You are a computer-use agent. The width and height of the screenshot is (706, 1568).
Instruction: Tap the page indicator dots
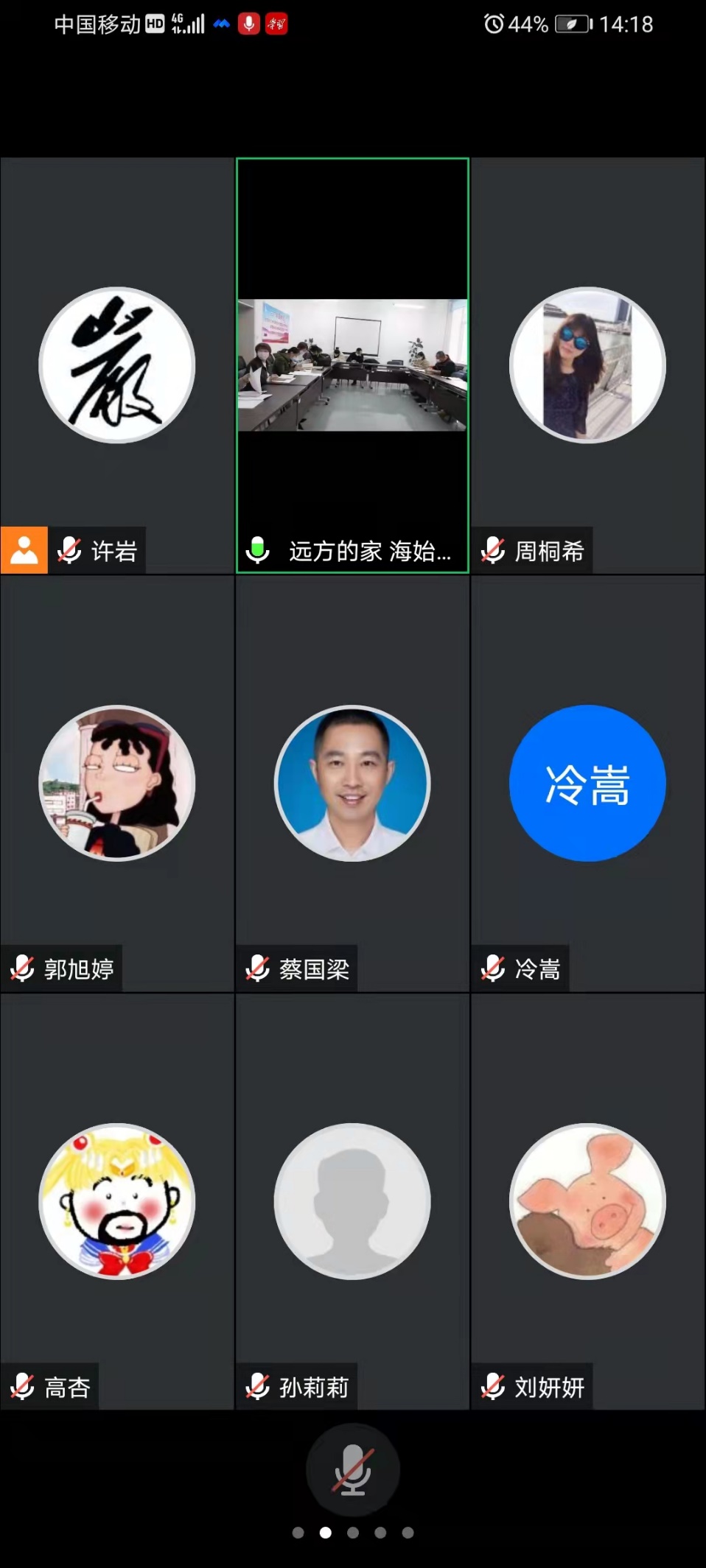[x=352, y=1533]
